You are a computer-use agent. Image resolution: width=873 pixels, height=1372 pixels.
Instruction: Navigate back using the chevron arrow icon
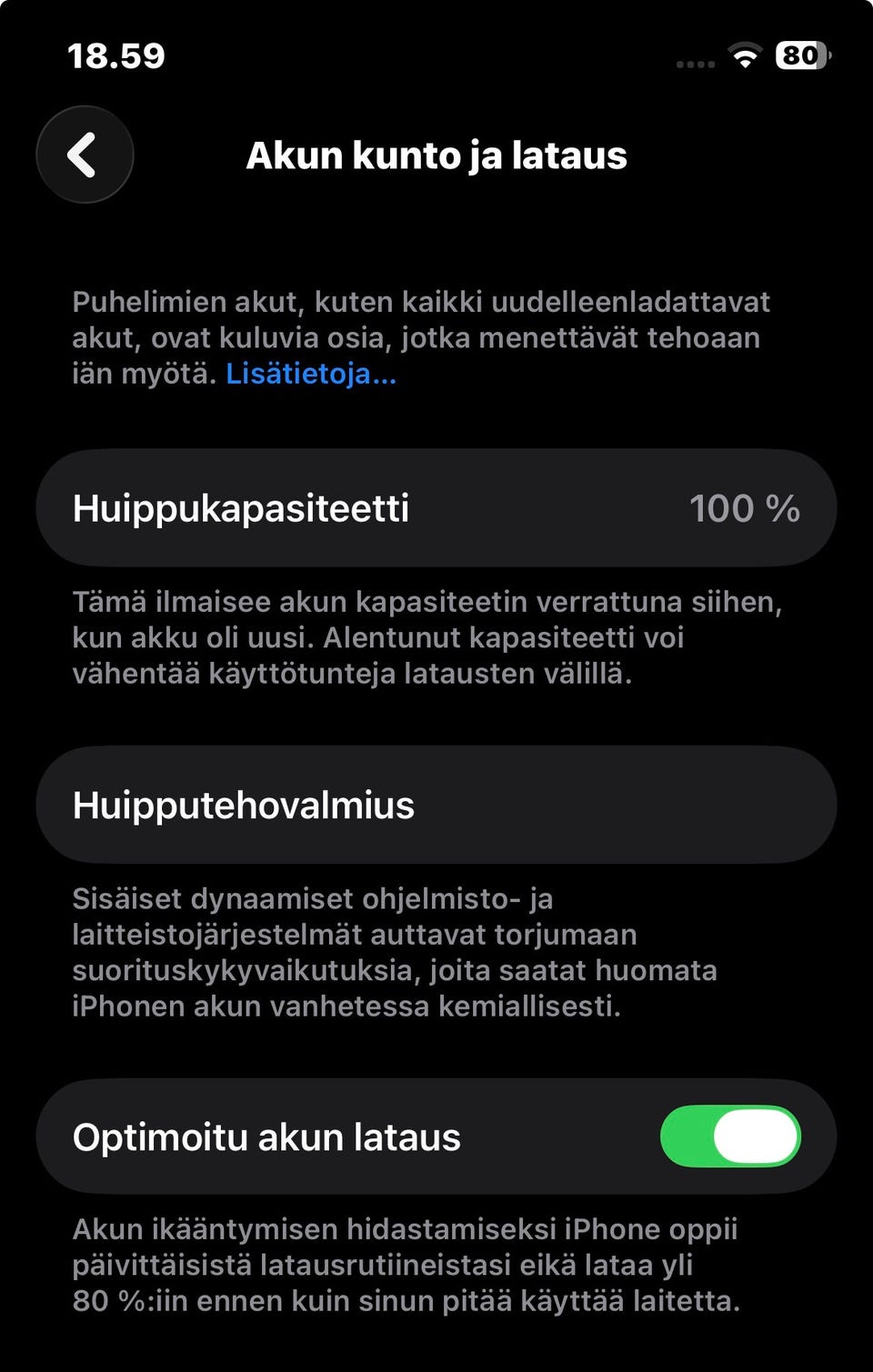(x=85, y=154)
